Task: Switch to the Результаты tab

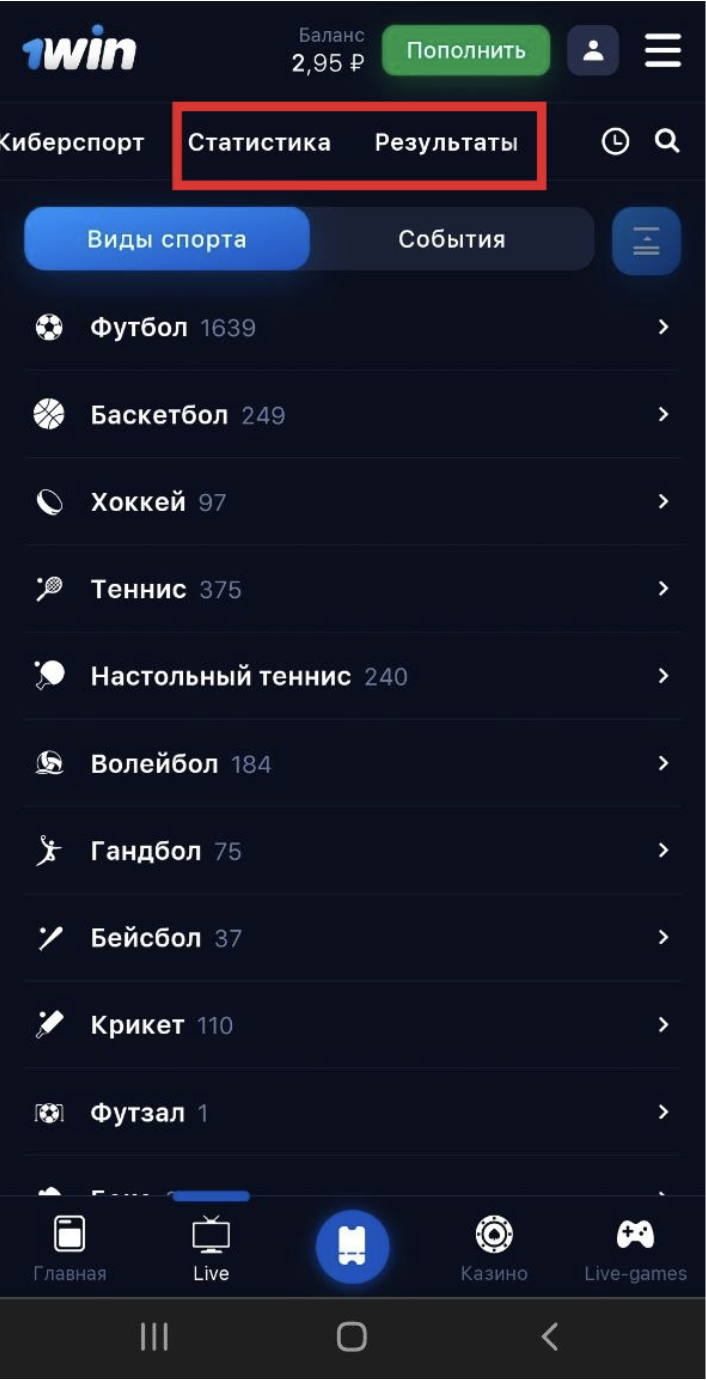Action: click(x=446, y=142)
